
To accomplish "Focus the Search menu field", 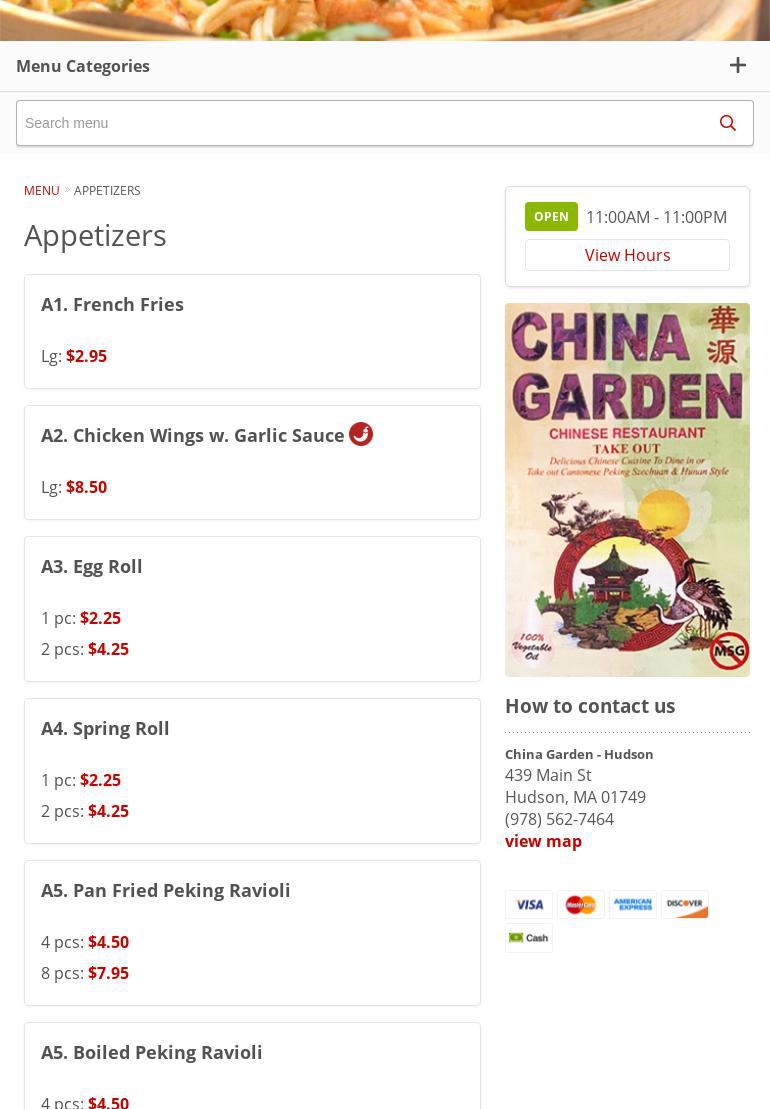I will coord(360,123).
